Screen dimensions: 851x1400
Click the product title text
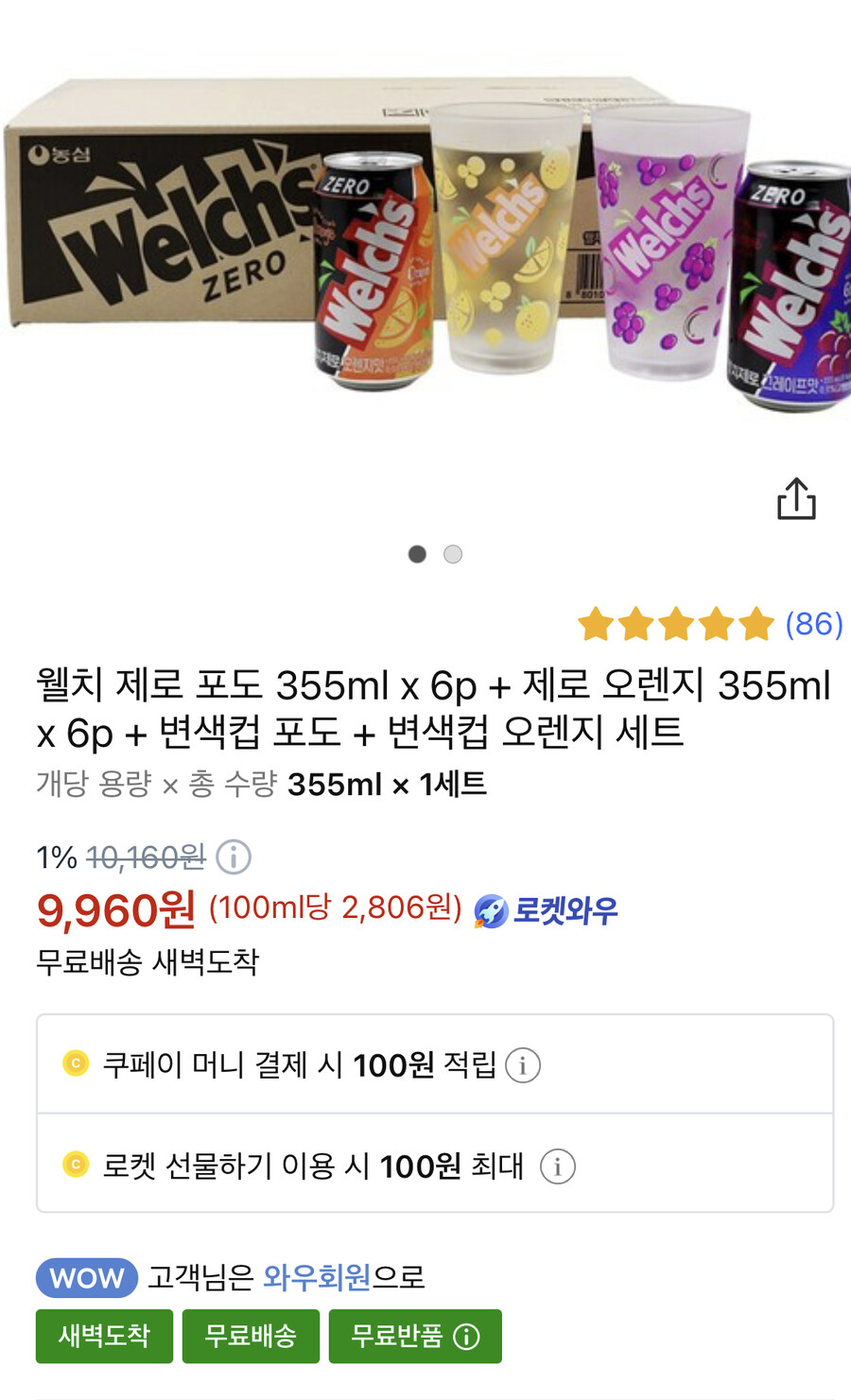(425, 704)
